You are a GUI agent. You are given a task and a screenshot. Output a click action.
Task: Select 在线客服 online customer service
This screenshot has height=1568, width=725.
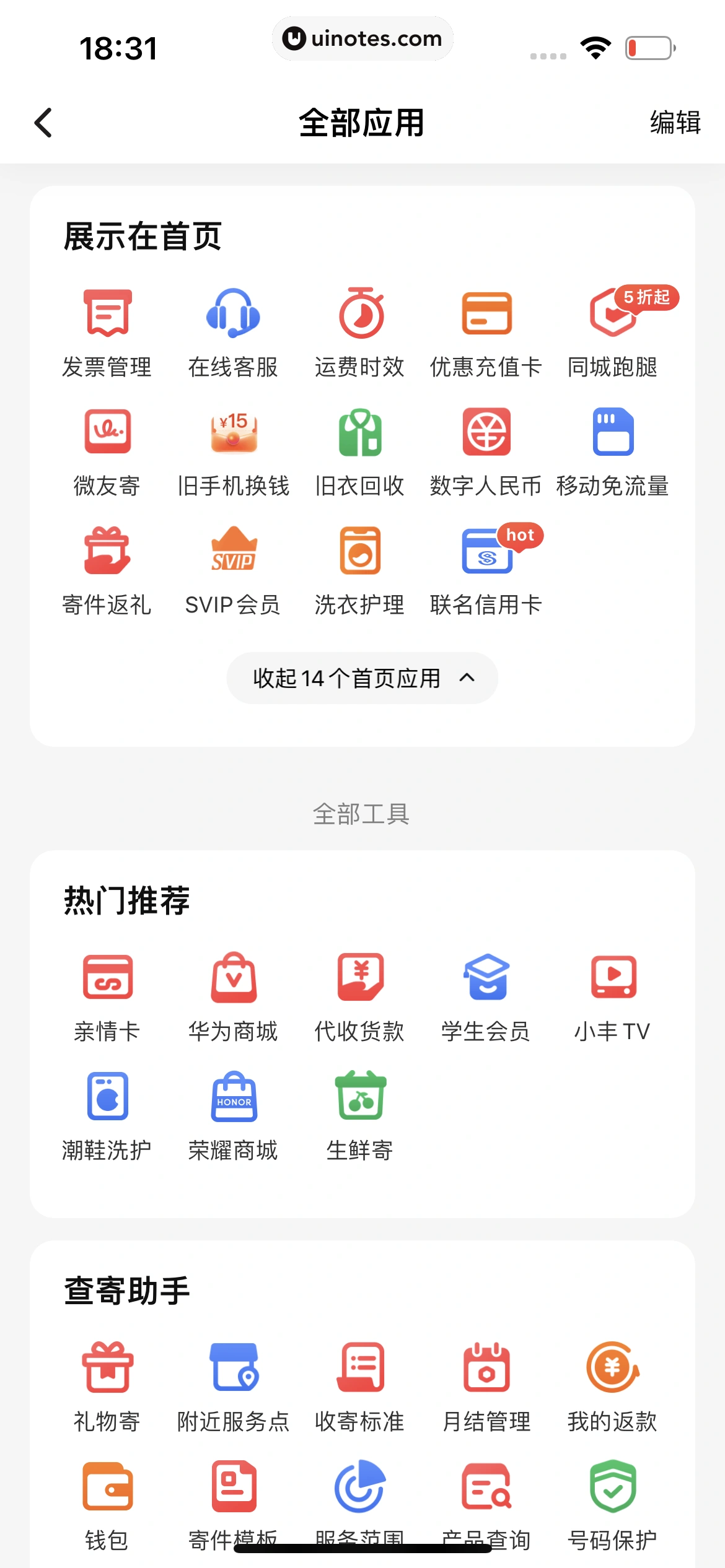point(233,328)
